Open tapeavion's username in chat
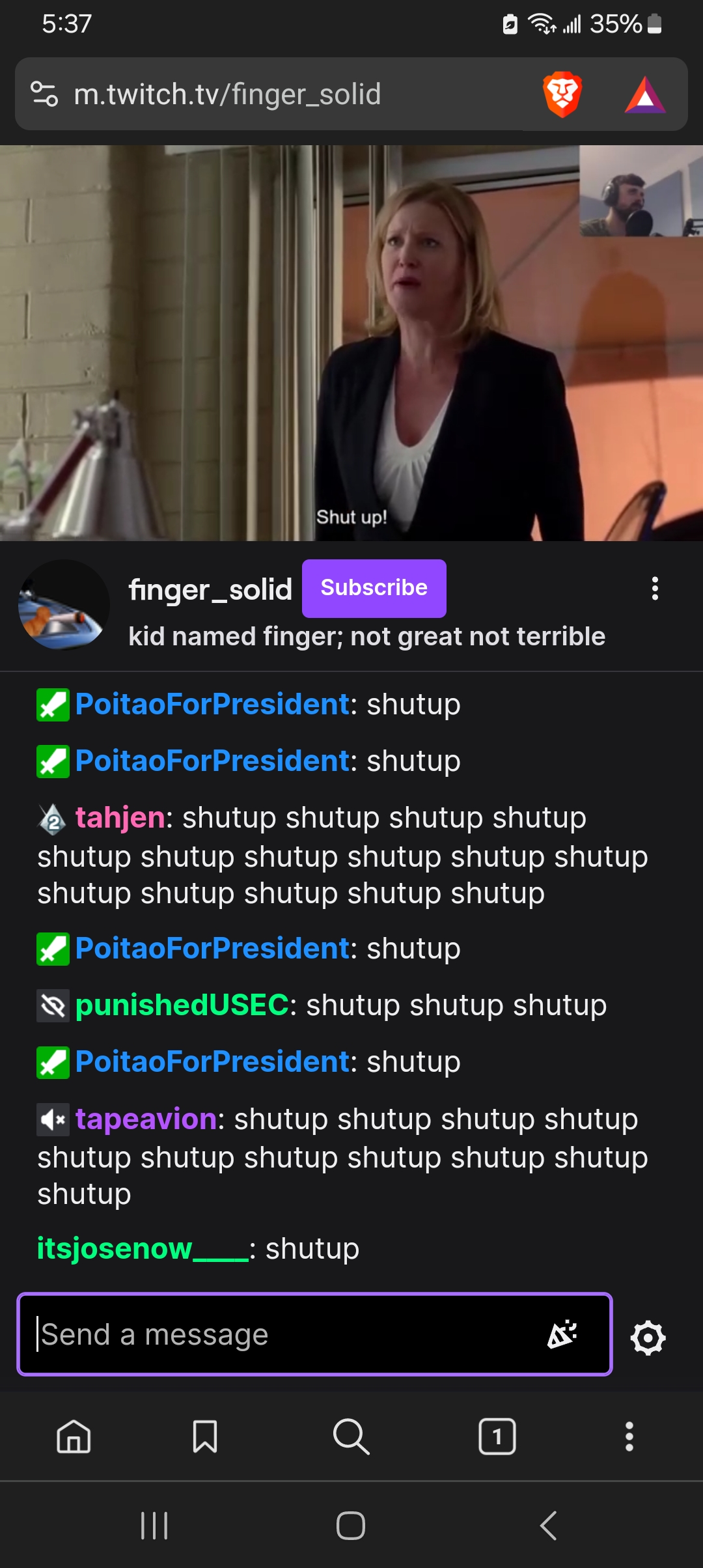 point(146,1120)
